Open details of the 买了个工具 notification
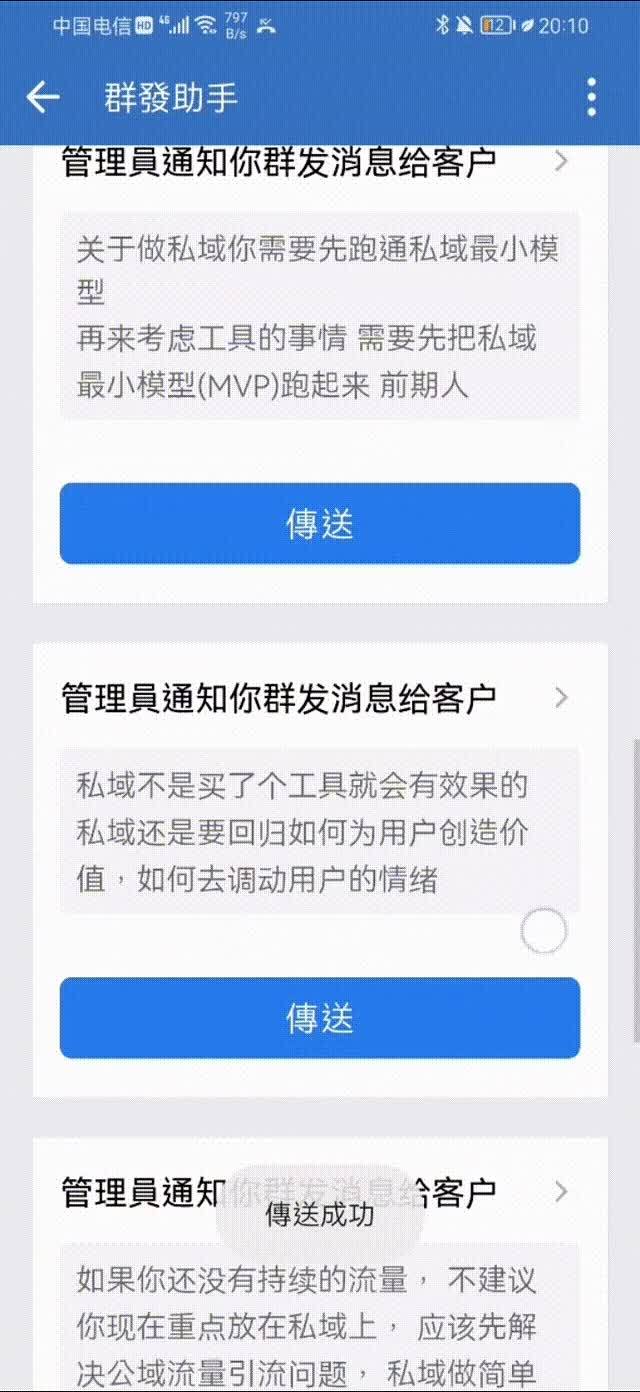 click(x=560, y=697)
